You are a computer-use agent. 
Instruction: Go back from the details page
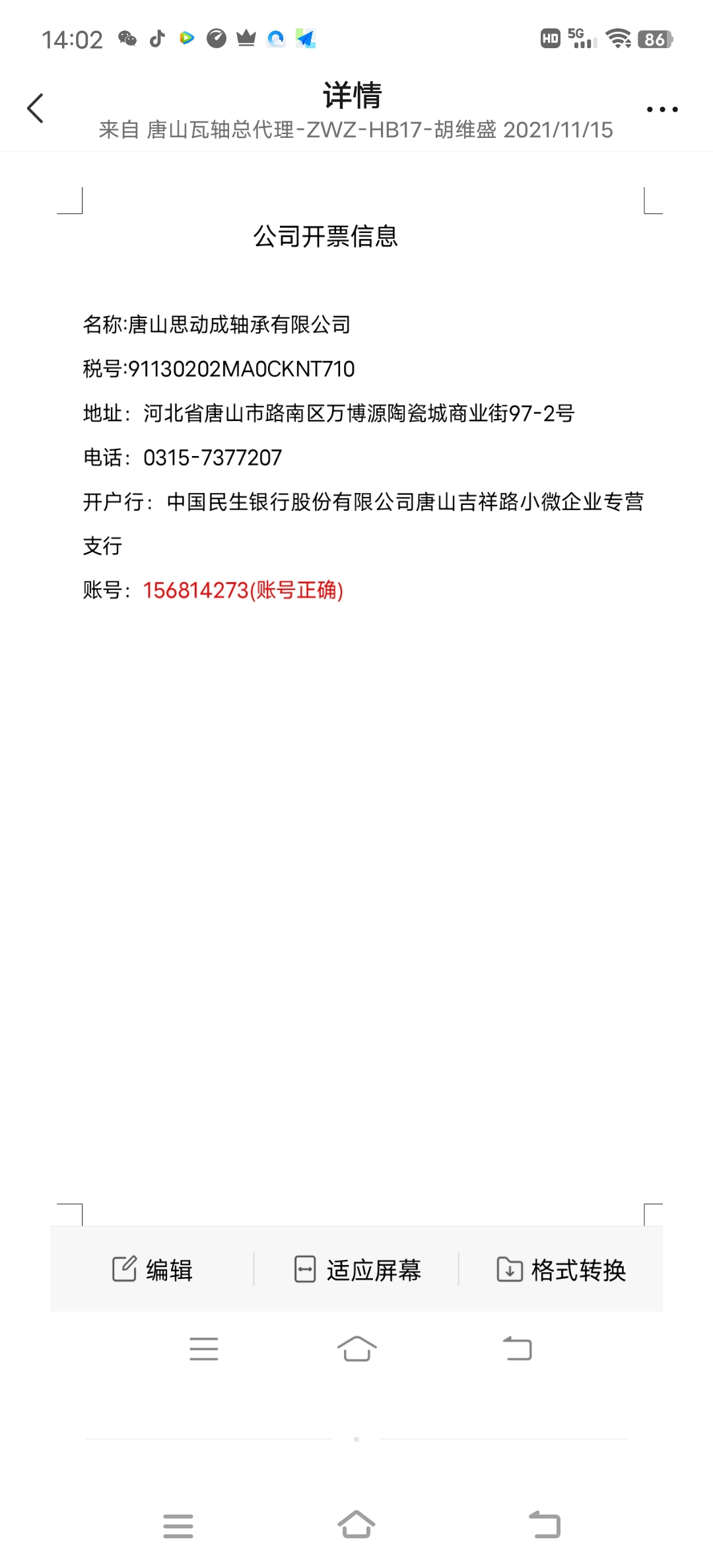[x=36, y=108]
